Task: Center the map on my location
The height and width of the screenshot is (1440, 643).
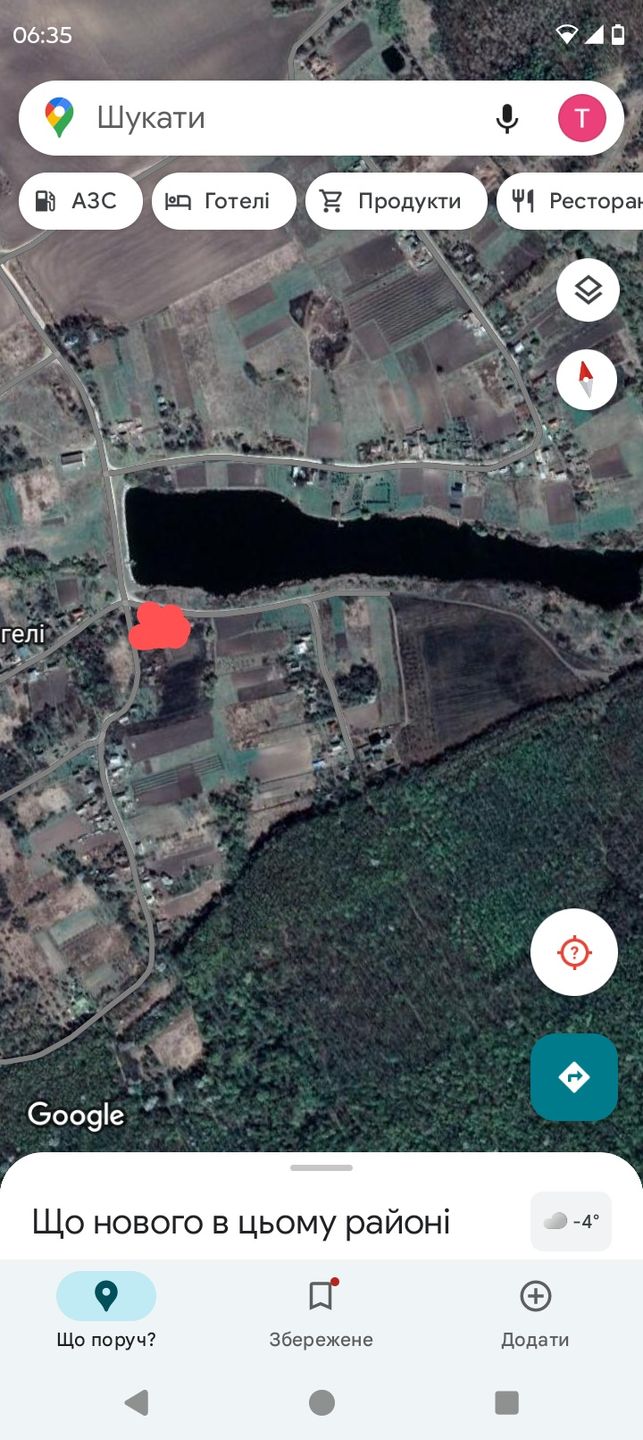Action: tap(574, 952)
